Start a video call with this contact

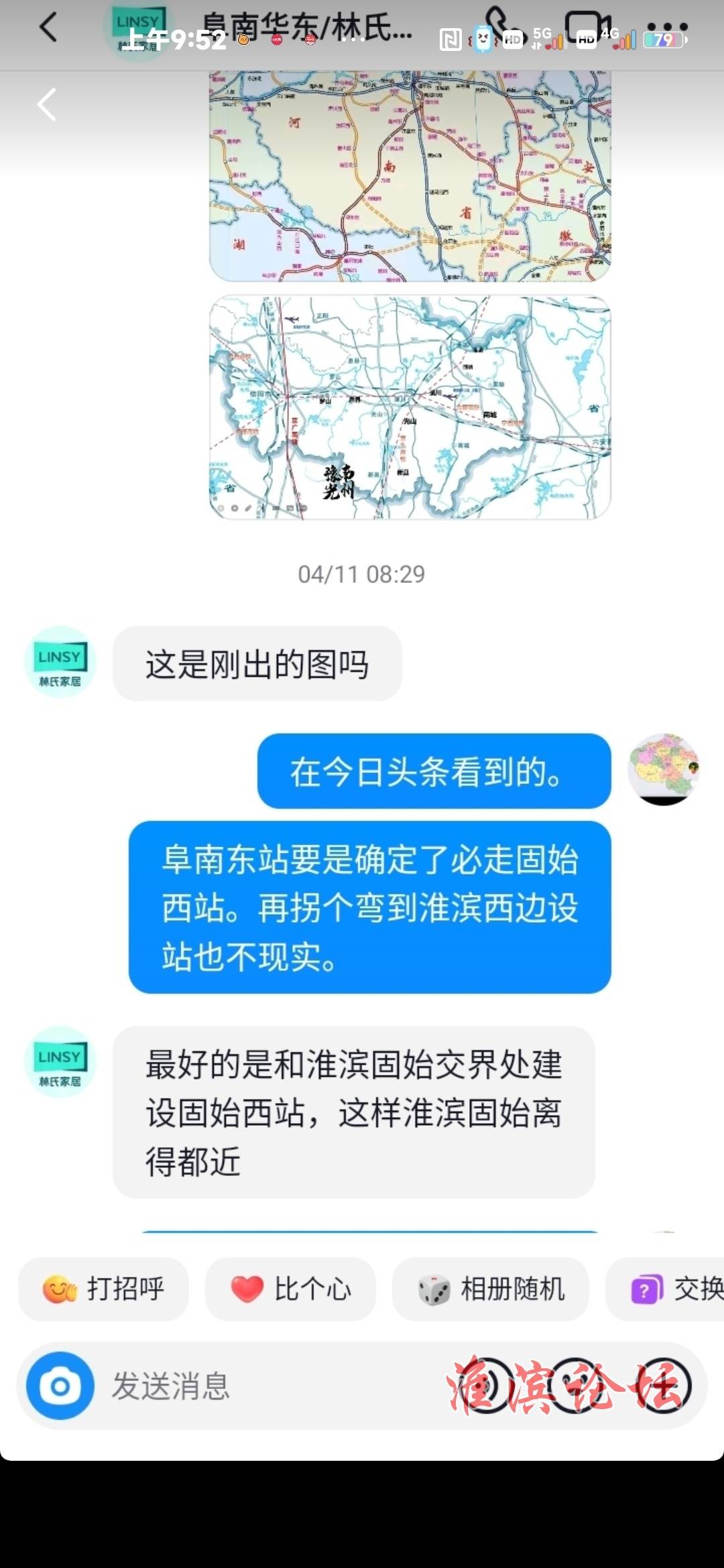[587, 28]
